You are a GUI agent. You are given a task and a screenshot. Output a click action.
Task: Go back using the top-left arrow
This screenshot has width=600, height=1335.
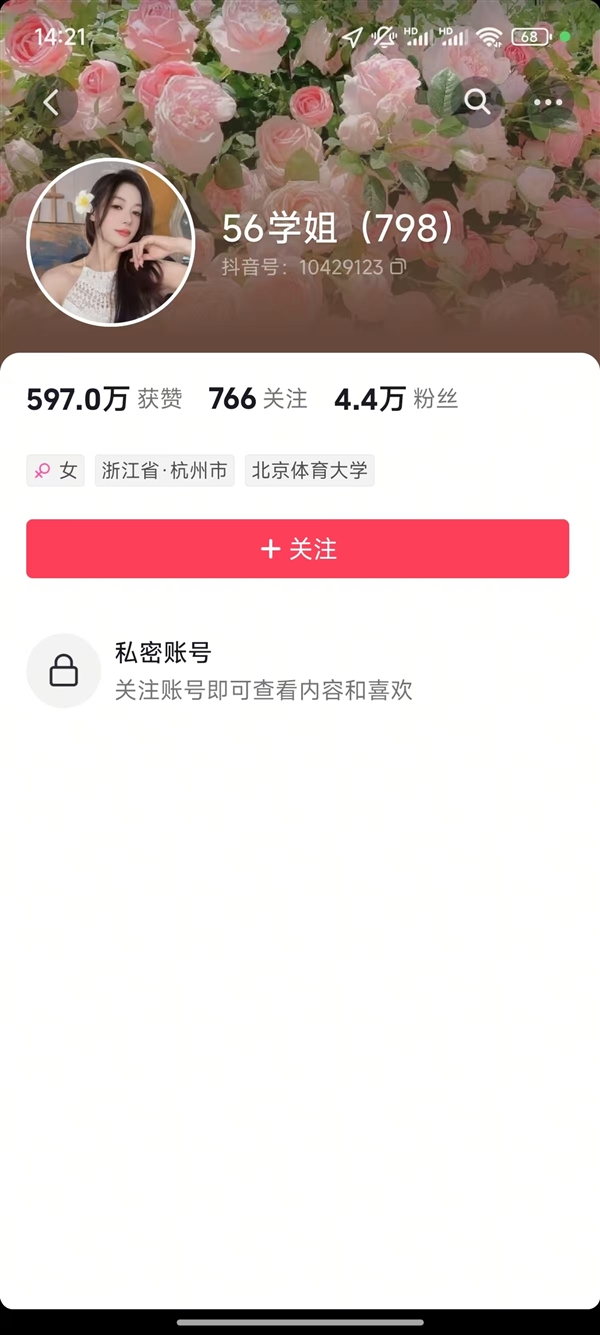click(52, 102)
